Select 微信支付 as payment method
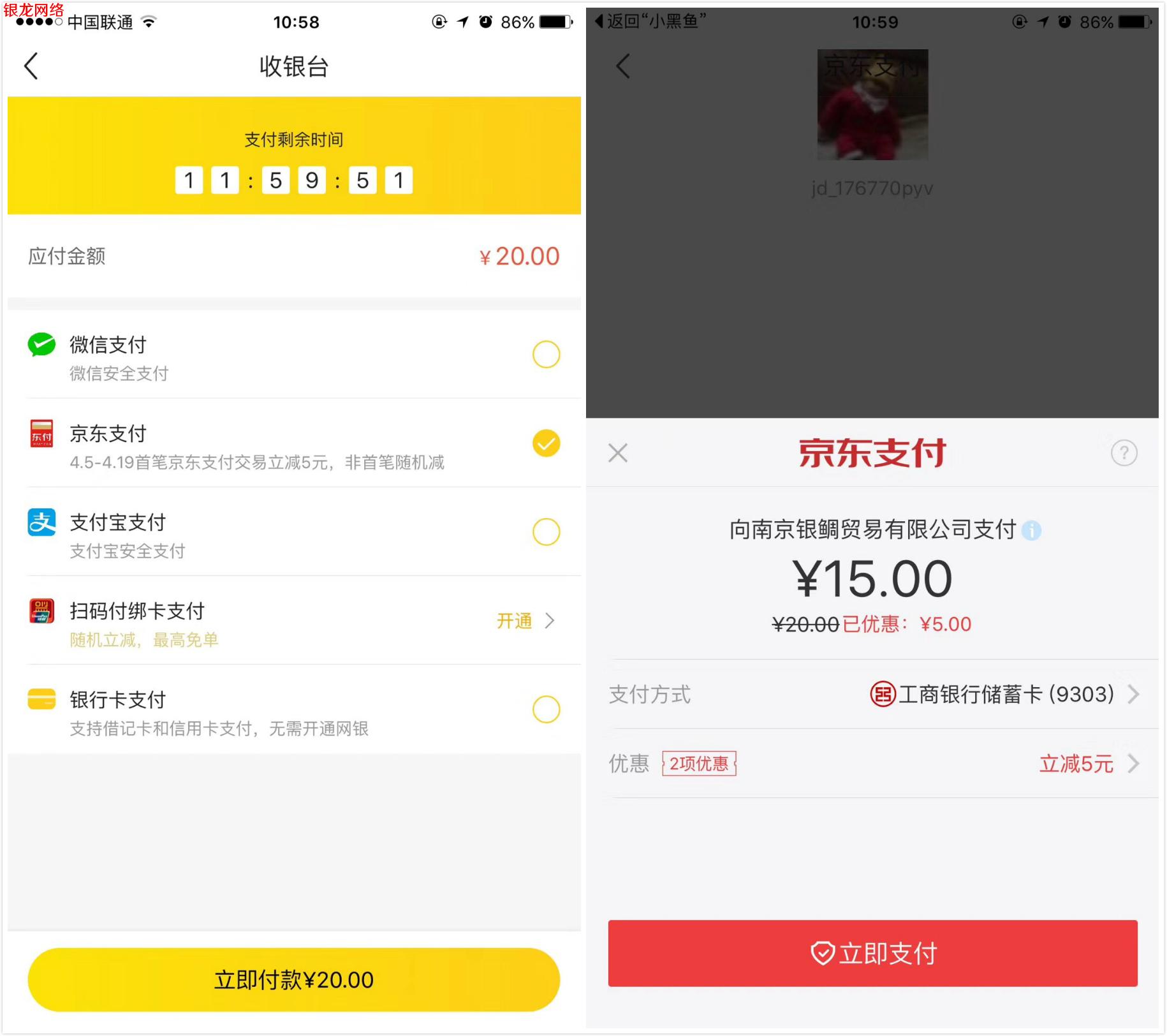The image size is (1167, 1036). pyautogui.click(x=546, y=355)
